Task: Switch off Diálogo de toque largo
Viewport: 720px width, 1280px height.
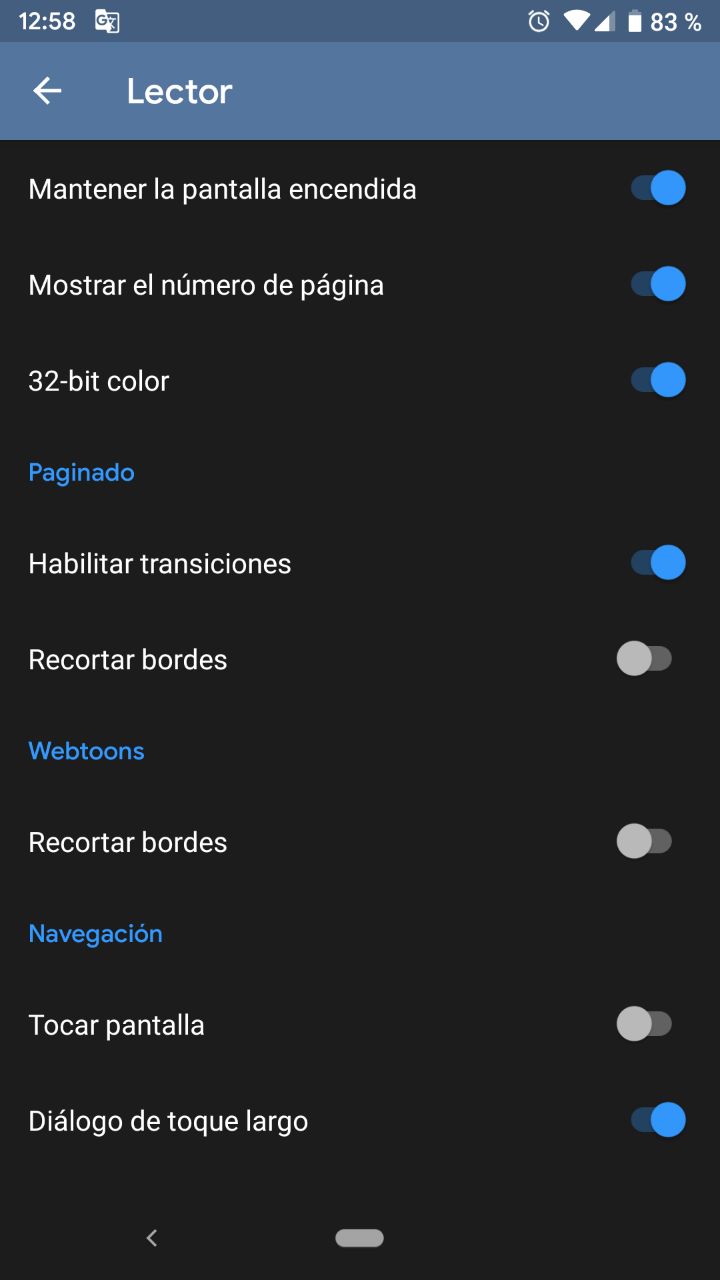Action: point(657,1120)
